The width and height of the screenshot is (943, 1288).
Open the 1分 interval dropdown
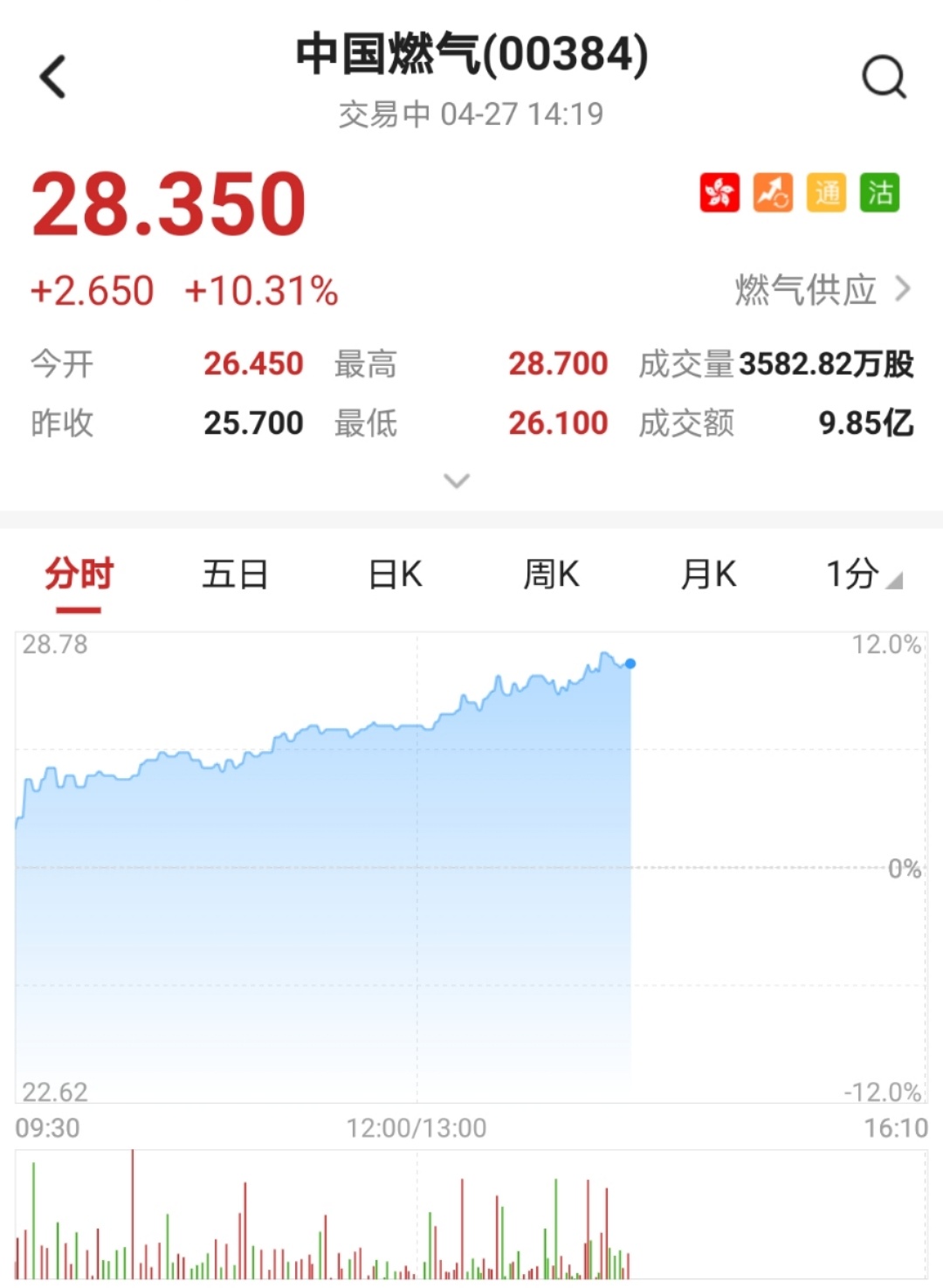point(863,575)
